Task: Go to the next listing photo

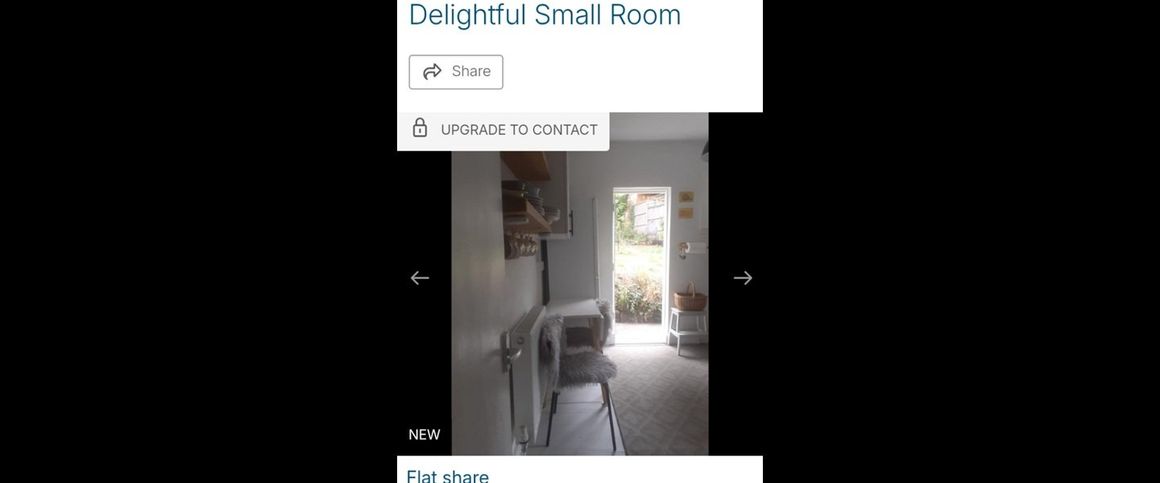Action: point(742,278)
